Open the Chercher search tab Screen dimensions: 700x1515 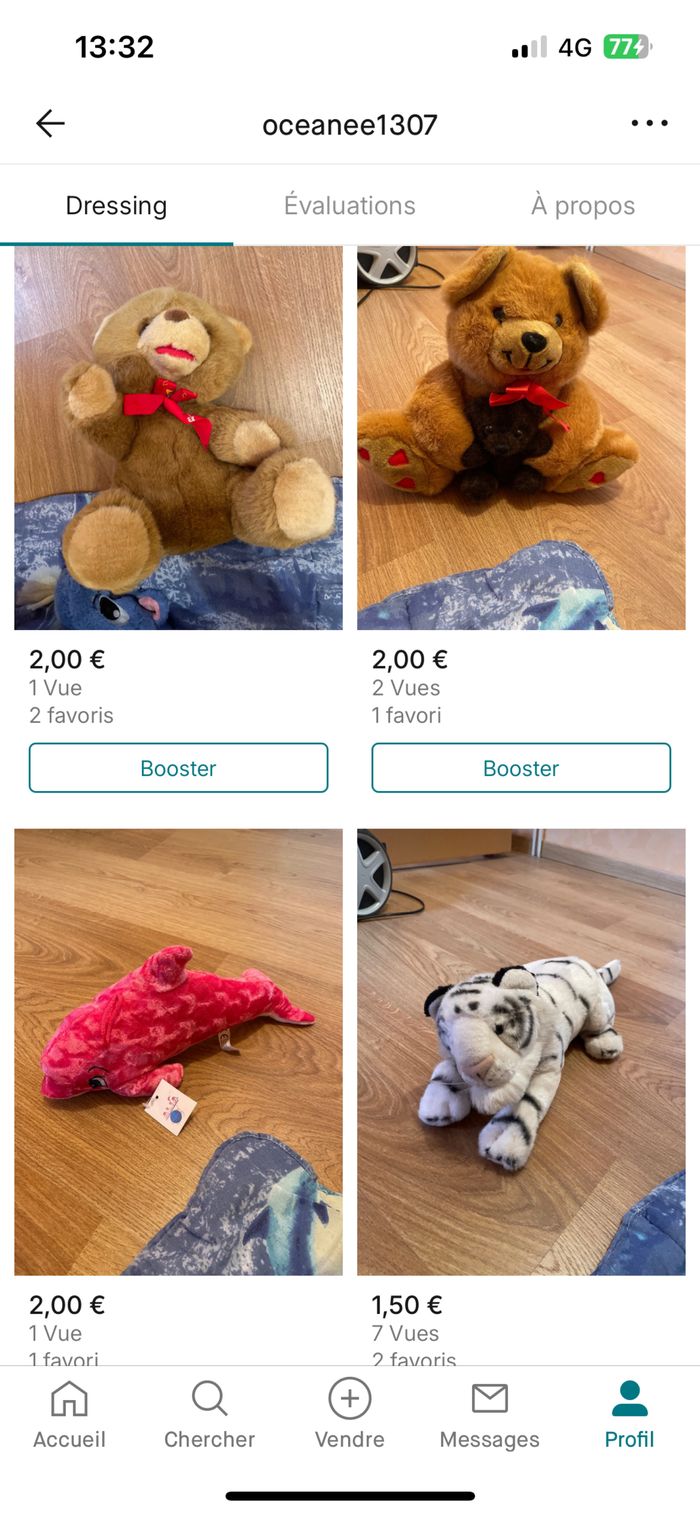pyautogui.click(x=209, y=1414)
